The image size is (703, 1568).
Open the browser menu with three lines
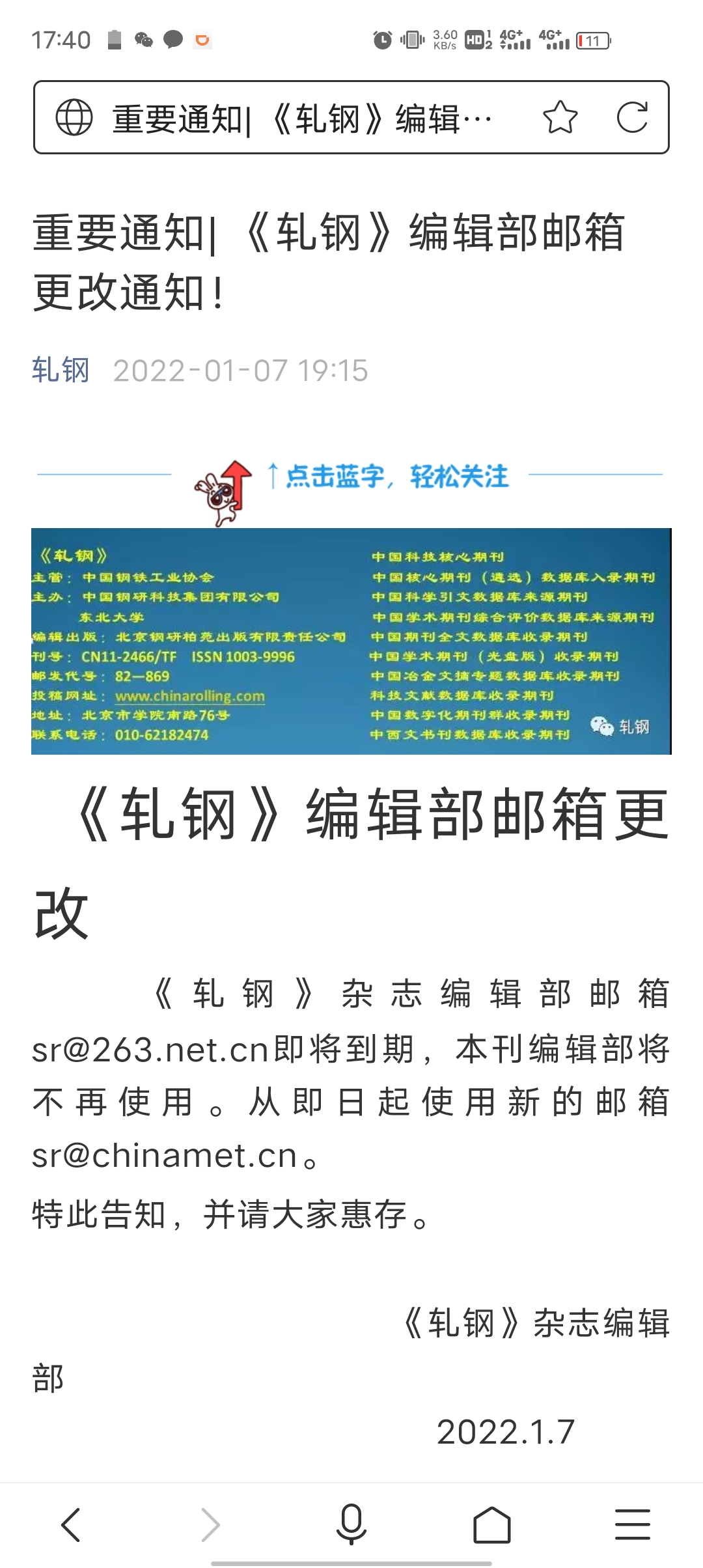tap(633, 1525)
